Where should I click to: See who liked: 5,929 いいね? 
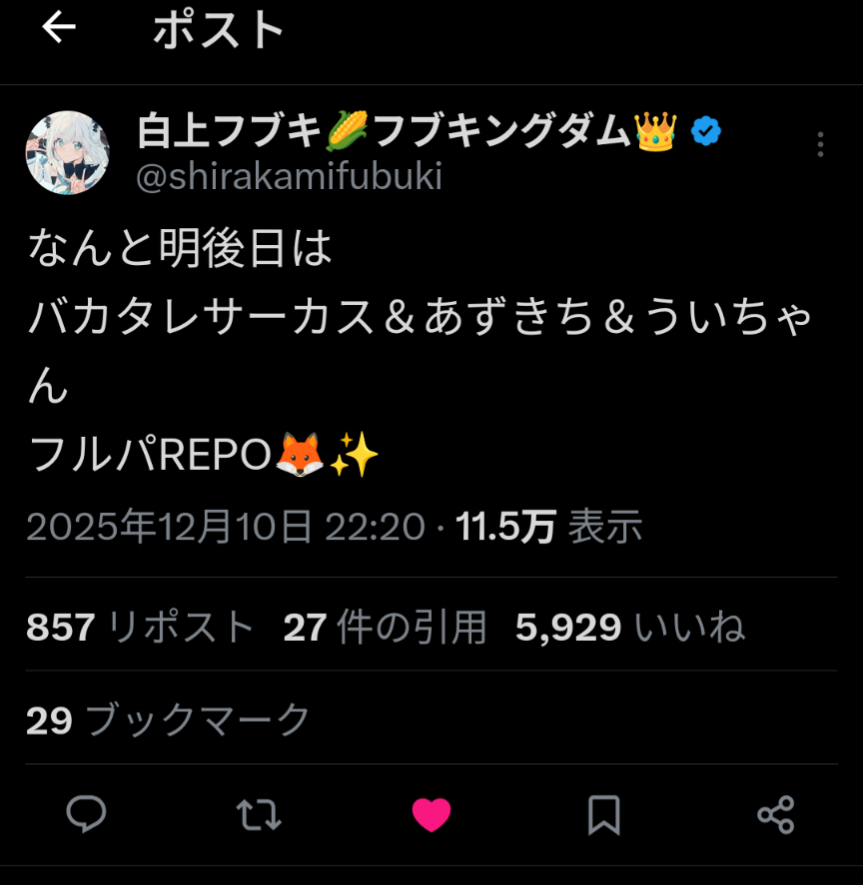pos(630,628)
